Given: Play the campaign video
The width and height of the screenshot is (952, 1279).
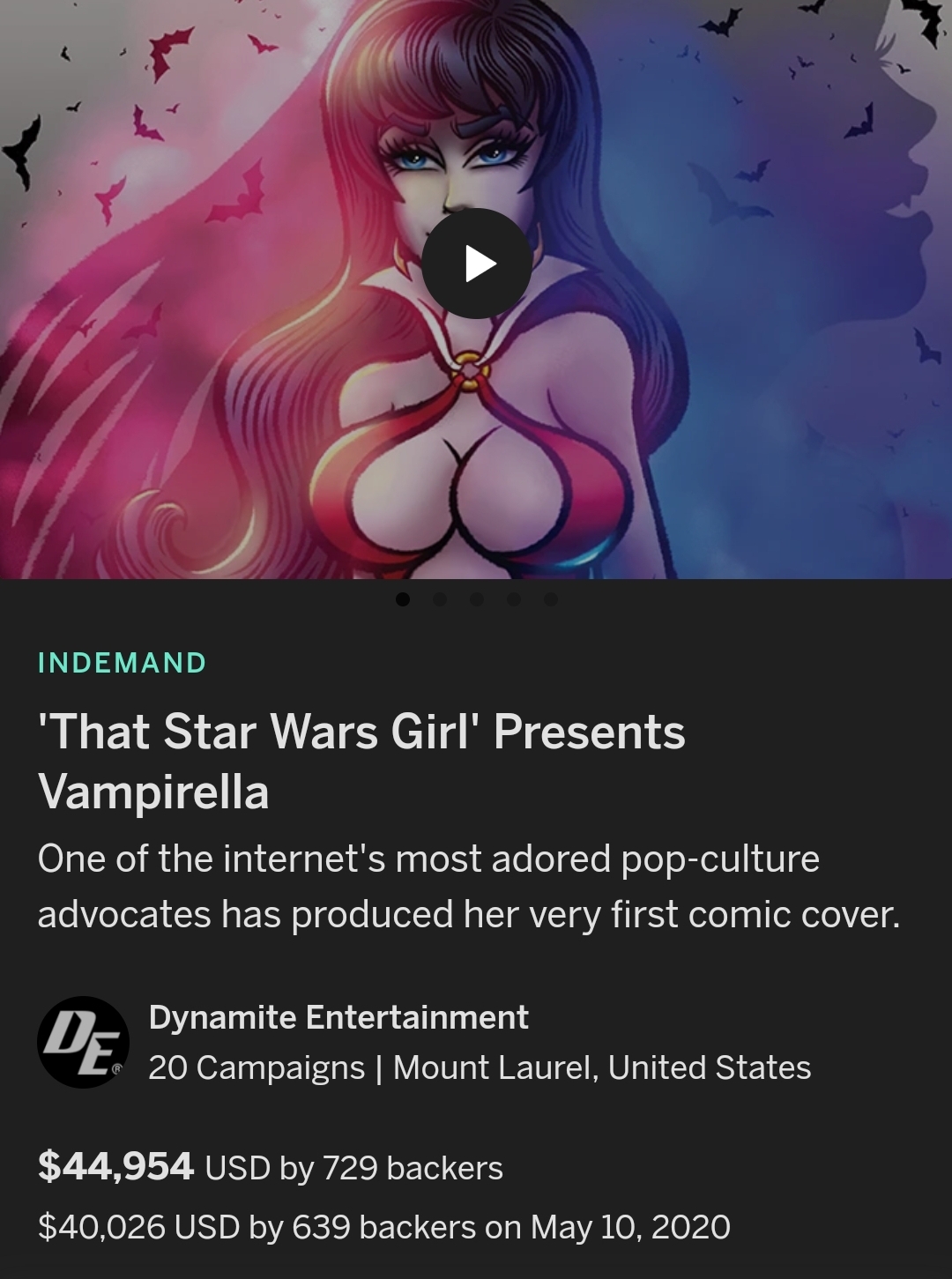Looking at the screenshot, I should point(476,264).
